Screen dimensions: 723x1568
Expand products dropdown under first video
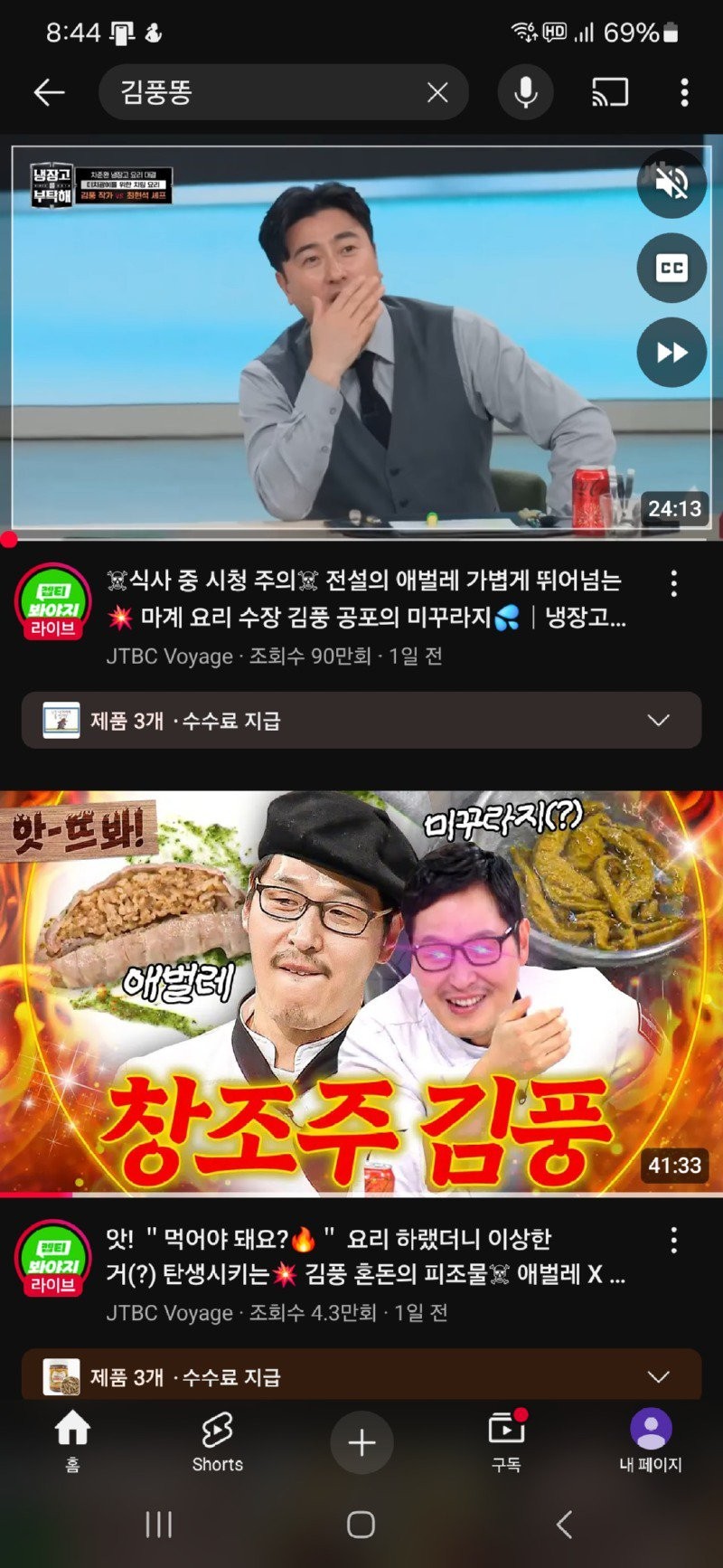point(659,721)
